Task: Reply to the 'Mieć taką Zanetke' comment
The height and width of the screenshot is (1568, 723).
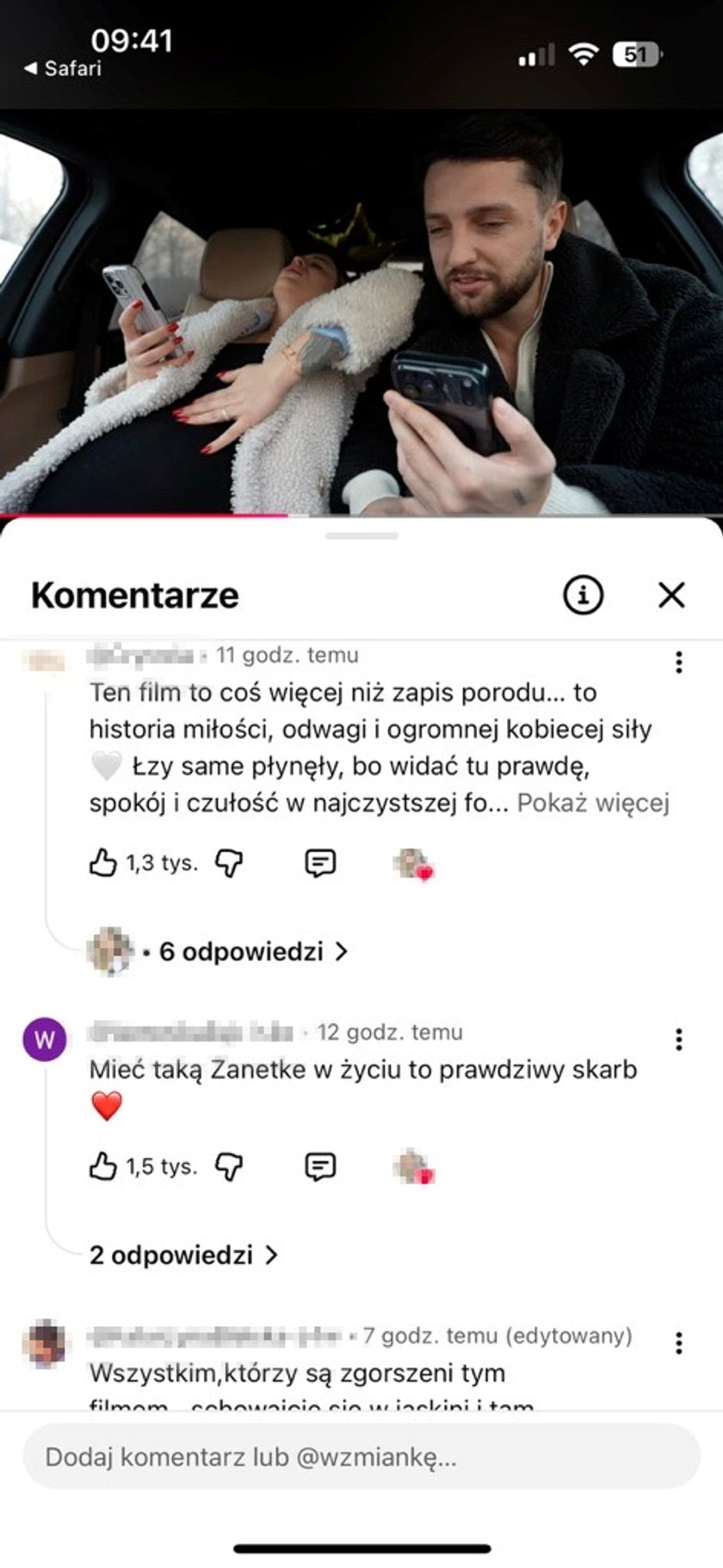Action: click(x=320, y=1166)
